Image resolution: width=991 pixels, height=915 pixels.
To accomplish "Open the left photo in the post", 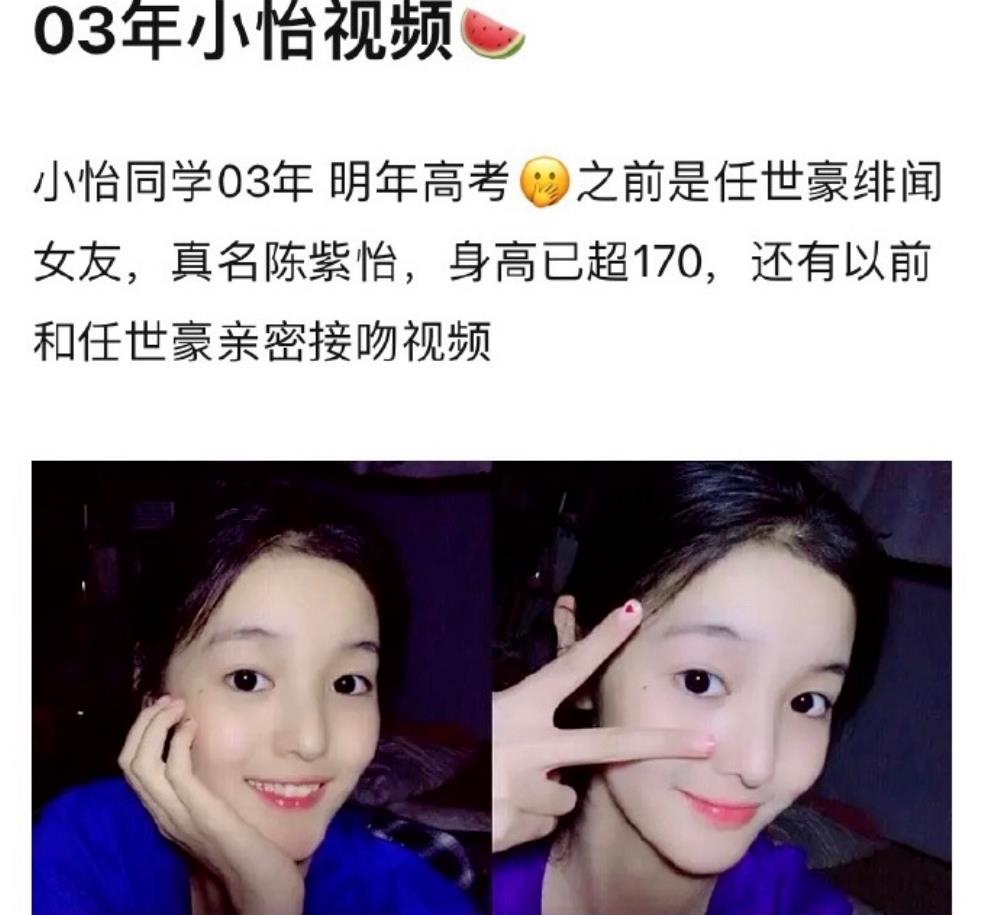I will click(261, 688).
